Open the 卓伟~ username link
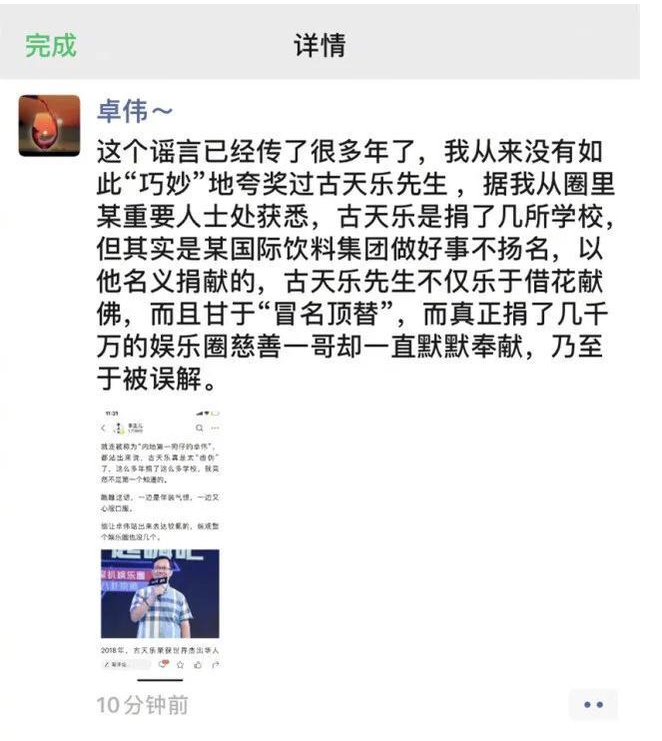662x741 pixels. [x=135, y=110]
